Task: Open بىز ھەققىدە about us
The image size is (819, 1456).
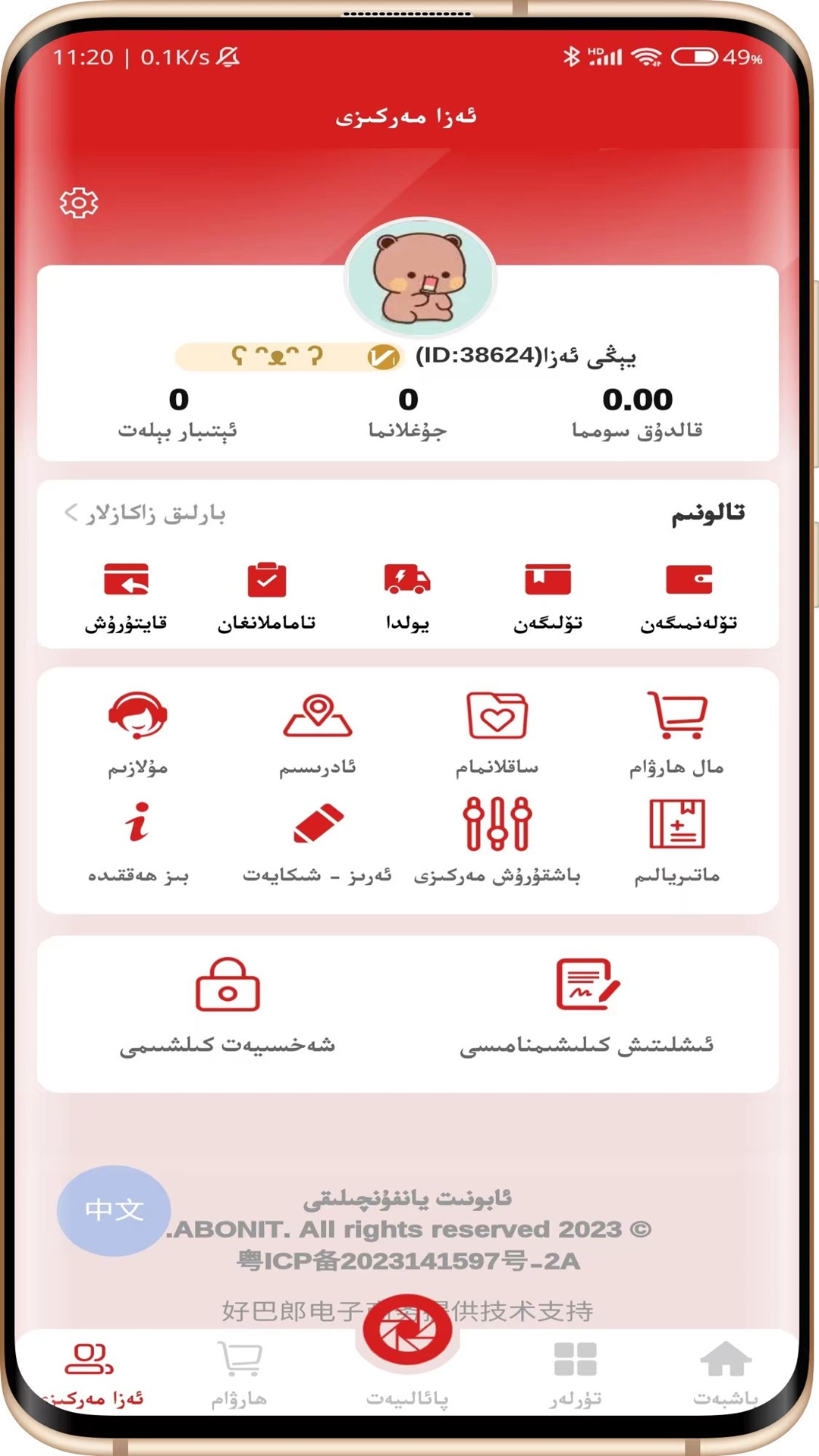Action: (137, 840)
